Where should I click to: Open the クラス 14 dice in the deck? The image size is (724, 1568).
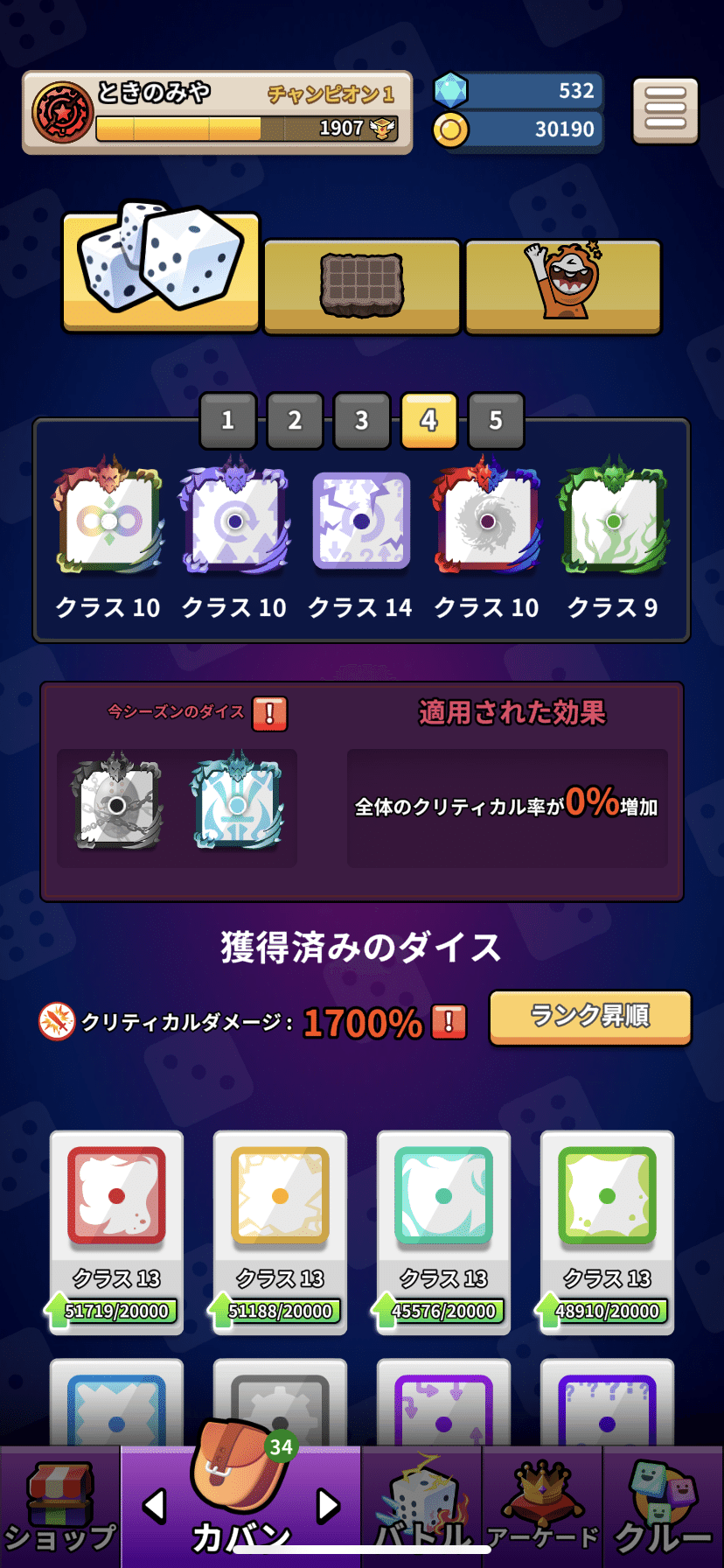pyautogui.click(x=361, y=522)
